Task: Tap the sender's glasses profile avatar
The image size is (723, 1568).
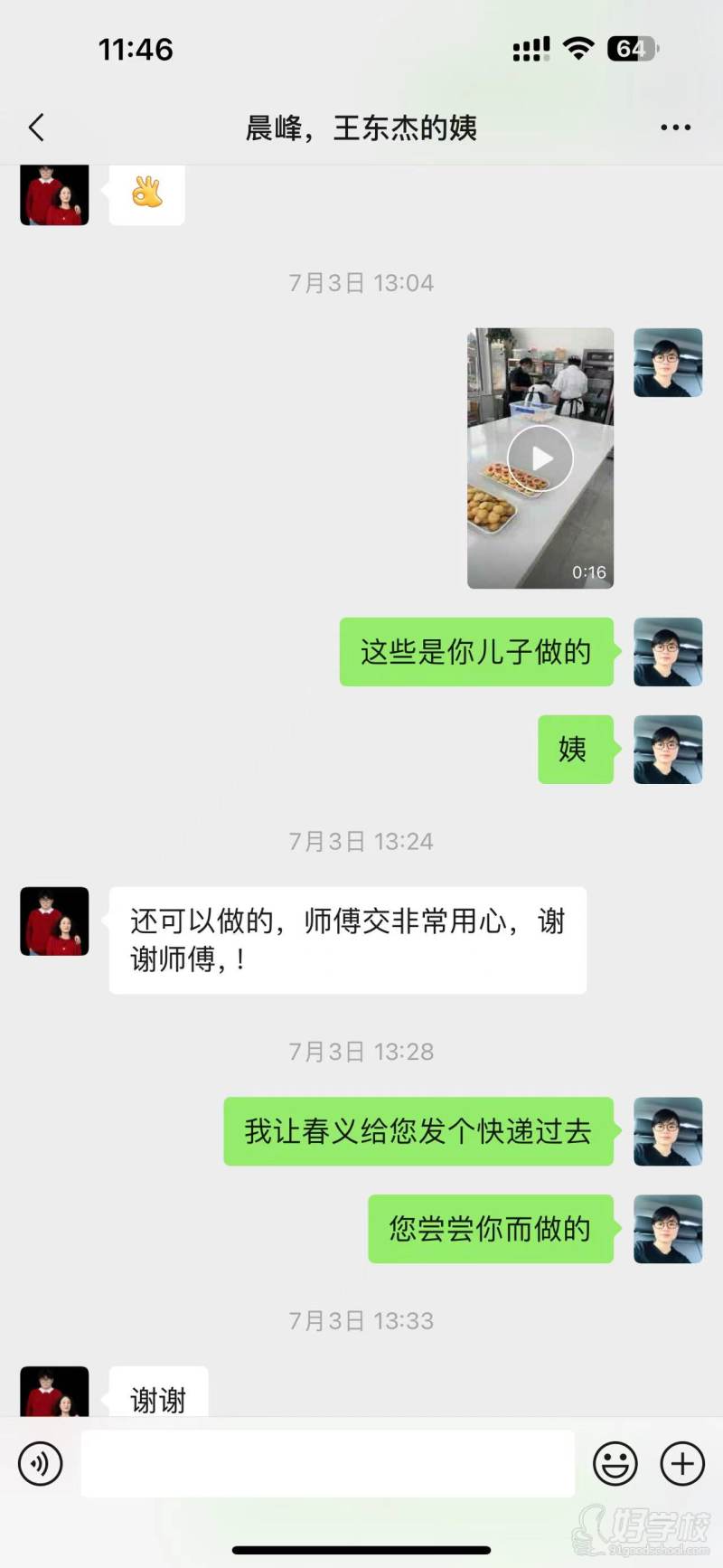Action: click(x=667, y=653)
